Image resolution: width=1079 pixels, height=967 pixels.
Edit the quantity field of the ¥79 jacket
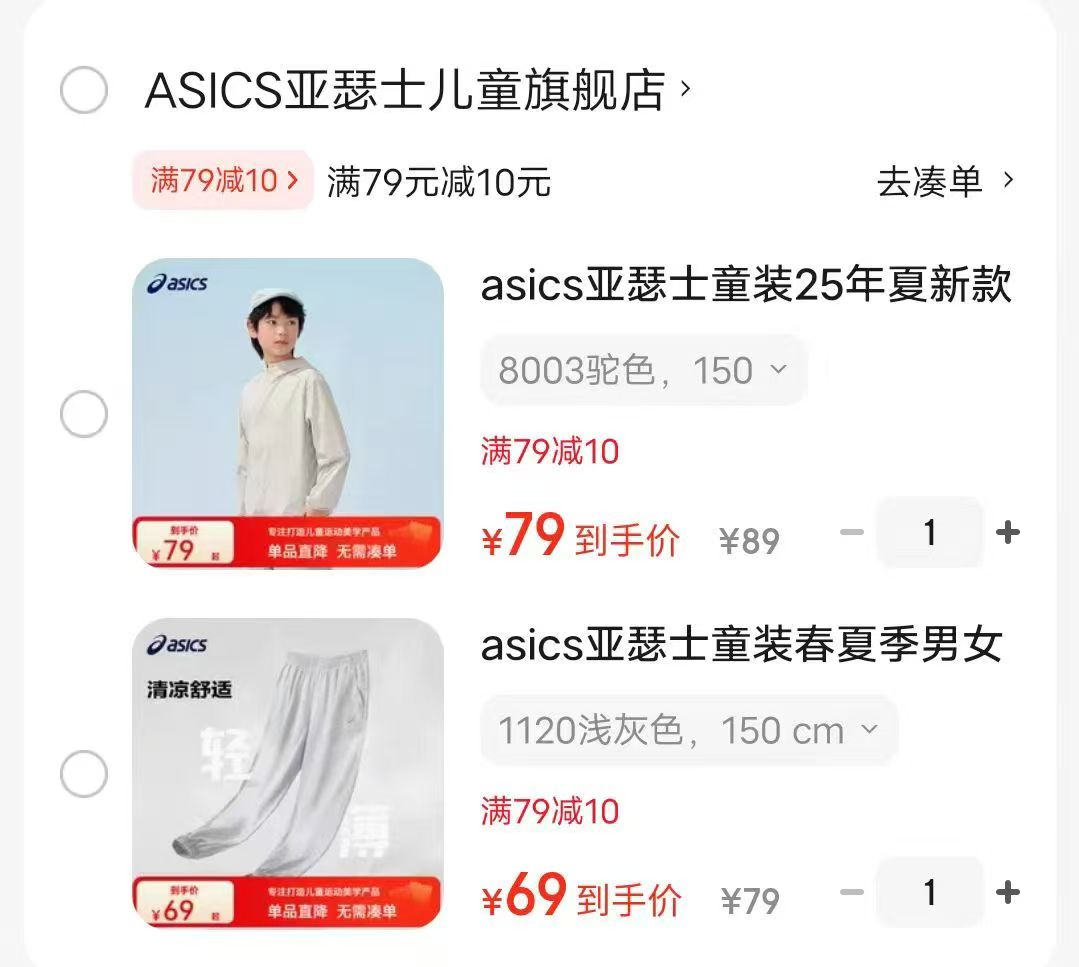click(x=929, y=533)
